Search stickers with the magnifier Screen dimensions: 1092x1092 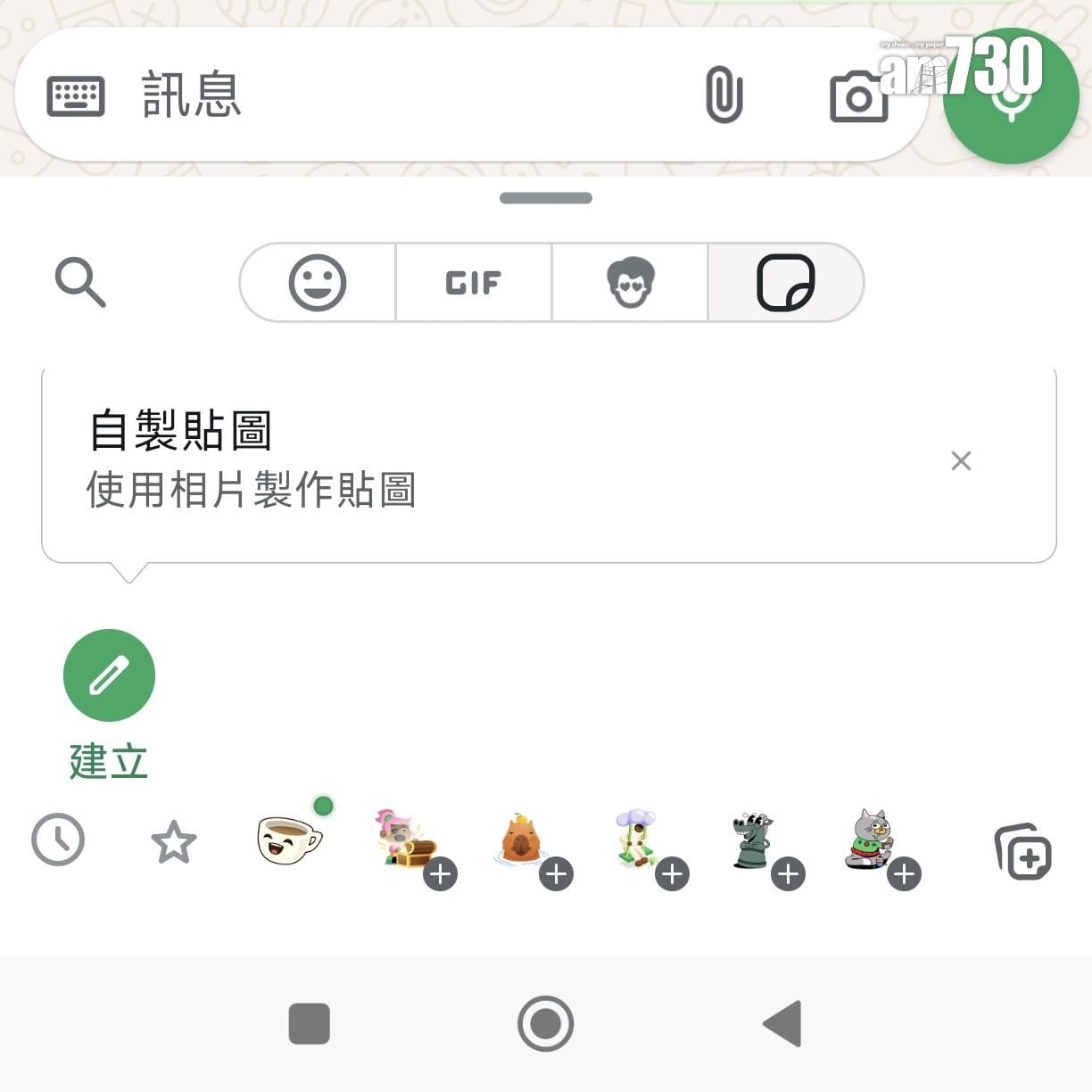click(x=80, y=283)
